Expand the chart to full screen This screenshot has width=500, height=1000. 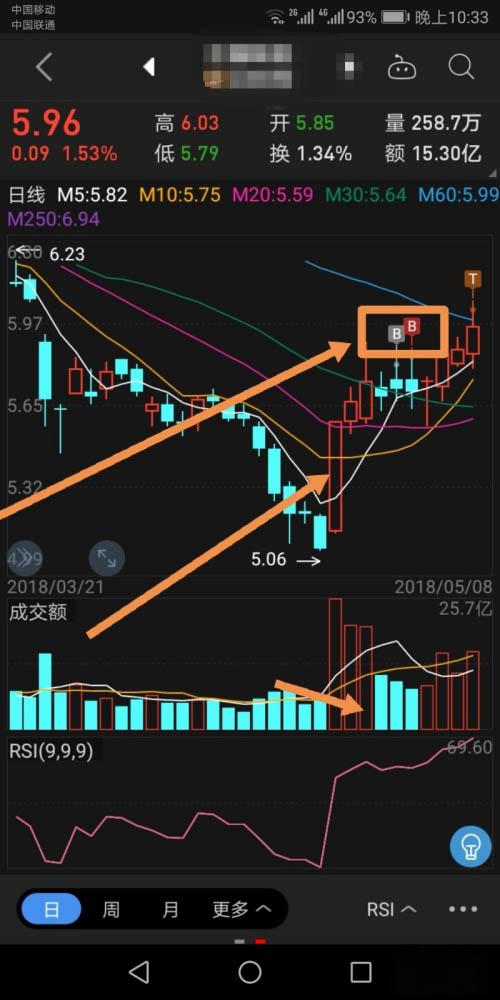coord(107,559)
